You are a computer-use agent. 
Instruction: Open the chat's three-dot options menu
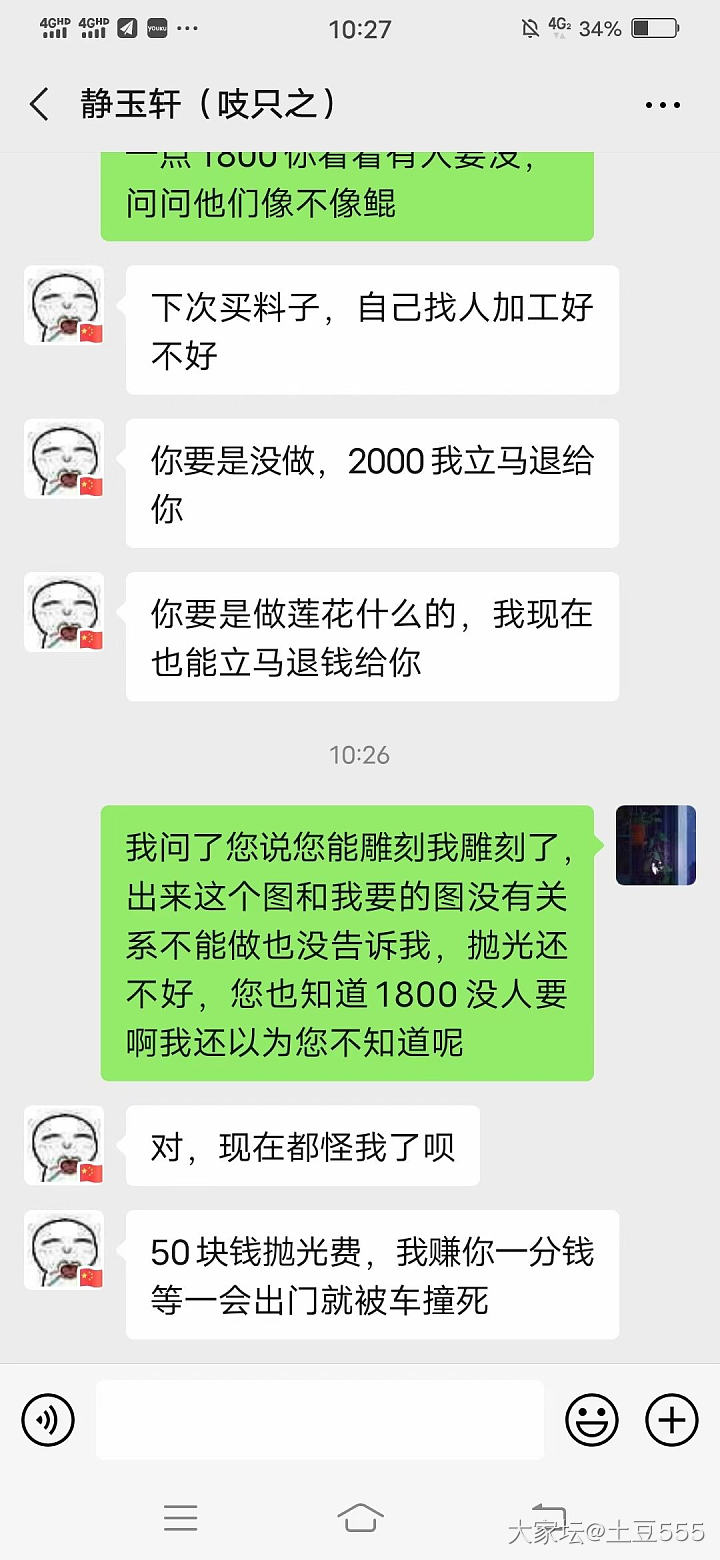pos(662,105)
